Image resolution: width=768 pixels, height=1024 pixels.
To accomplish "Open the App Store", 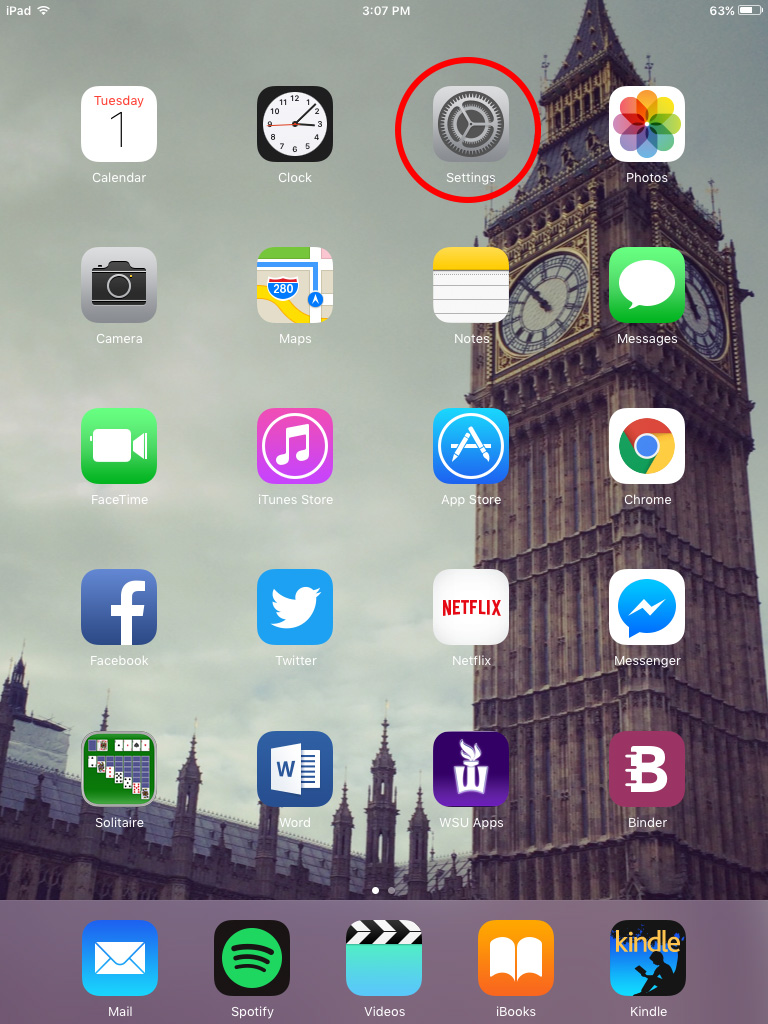I will [x=471, y=446].
